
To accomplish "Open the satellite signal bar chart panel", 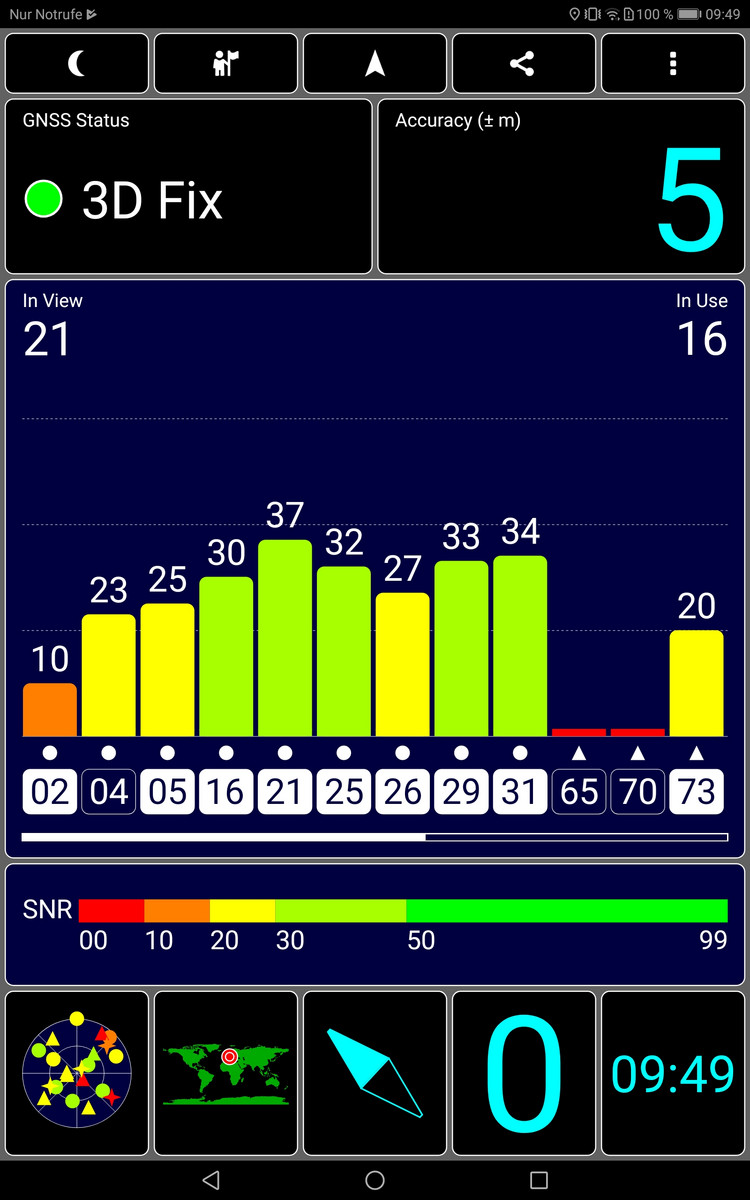I will pos(375,570).
